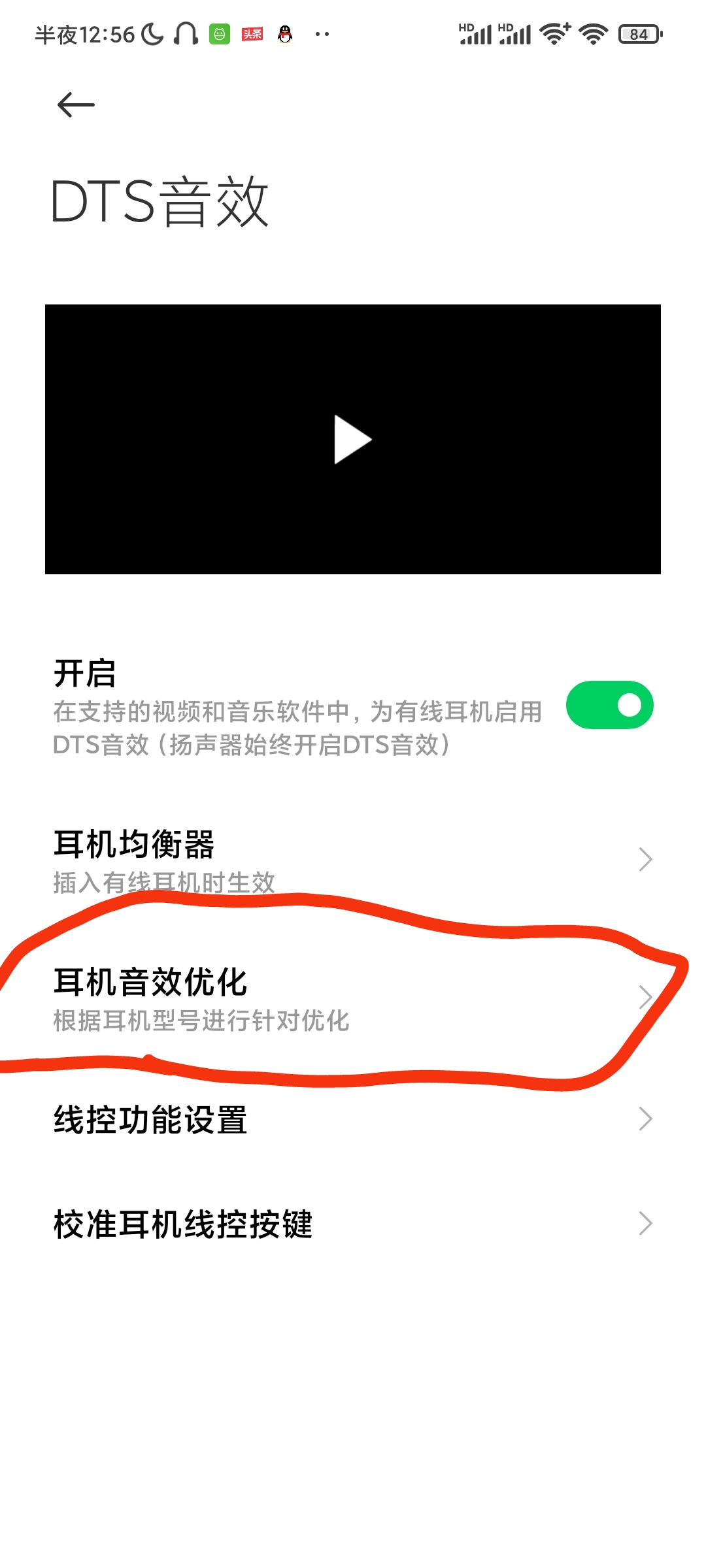Image resolution: width=706 pixels, height=1568 pixels.
Task: Open 耳机音效优化
Action: (353, 998)
